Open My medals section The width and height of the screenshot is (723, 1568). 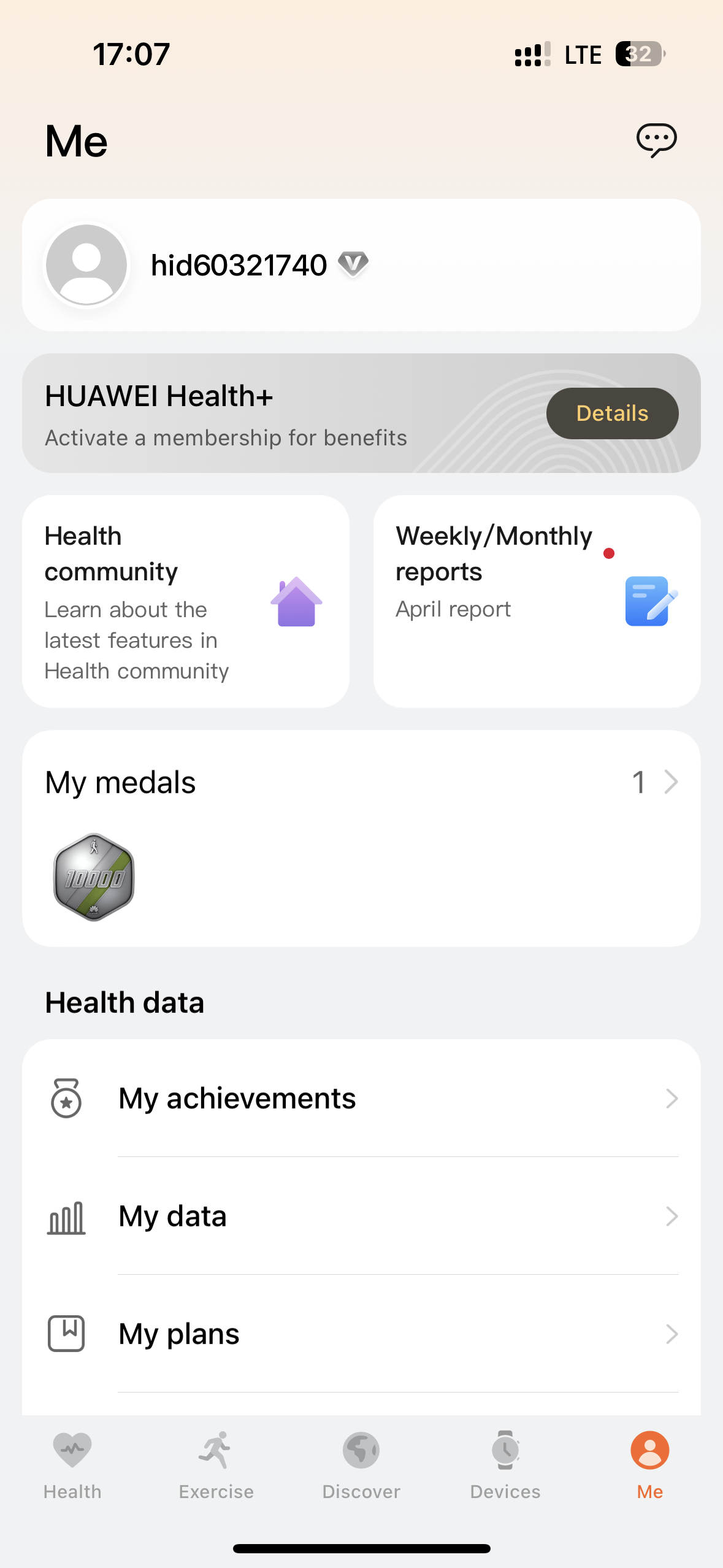tap(361, 782)
